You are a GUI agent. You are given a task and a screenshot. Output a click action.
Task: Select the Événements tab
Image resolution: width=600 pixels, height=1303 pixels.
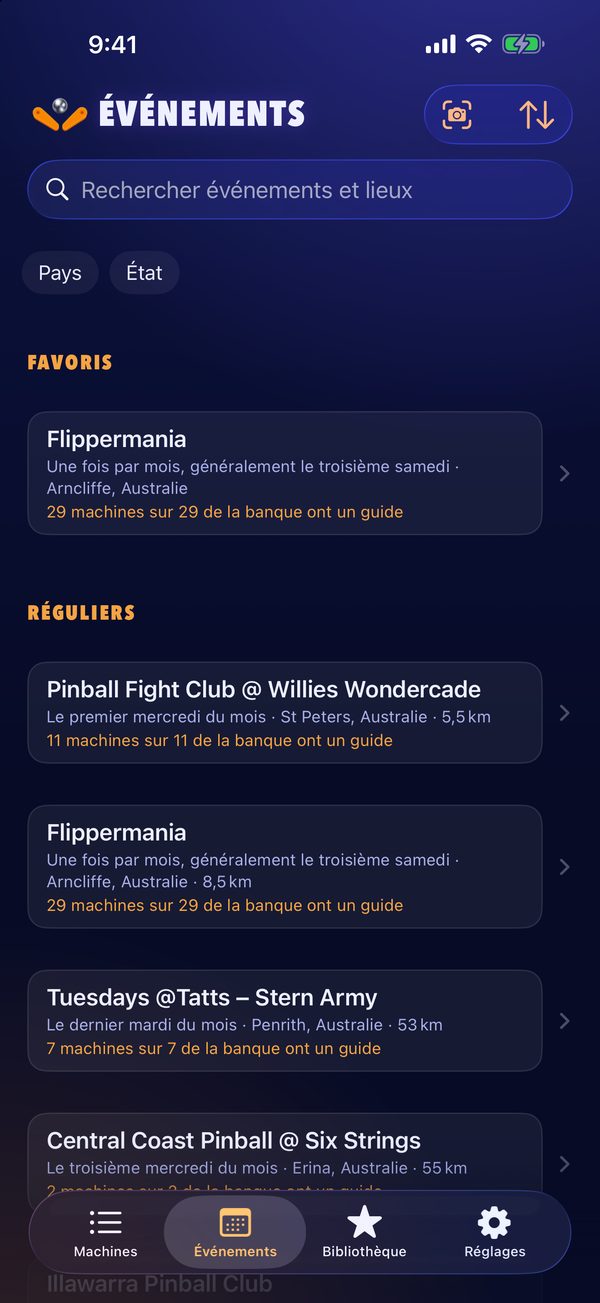pyautogui.click(x=235, y=1233)
